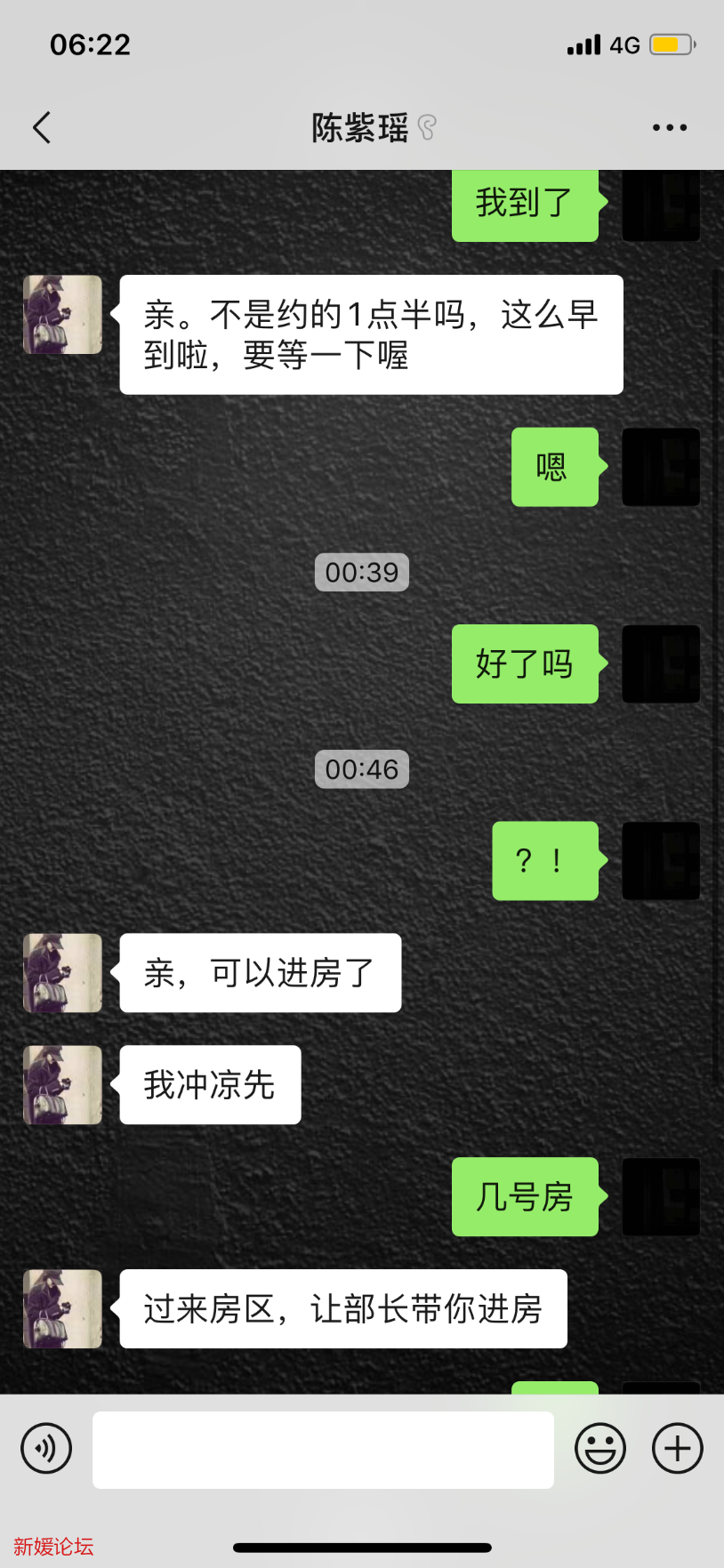
Task: Open the chat settings via ellipsis menu
Action: pyautogui.click(x=669, y=127)
